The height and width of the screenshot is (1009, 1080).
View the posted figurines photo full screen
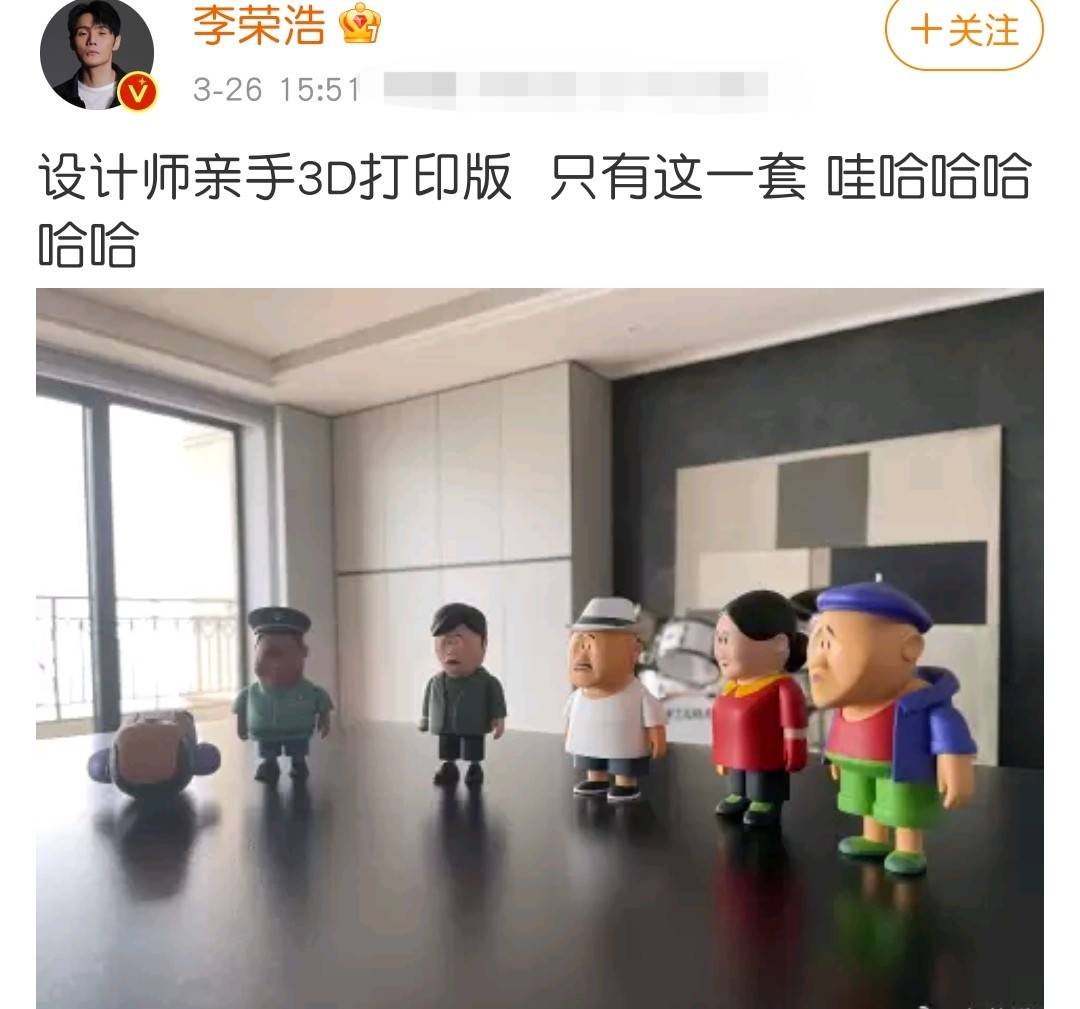[x=540, y=648]
